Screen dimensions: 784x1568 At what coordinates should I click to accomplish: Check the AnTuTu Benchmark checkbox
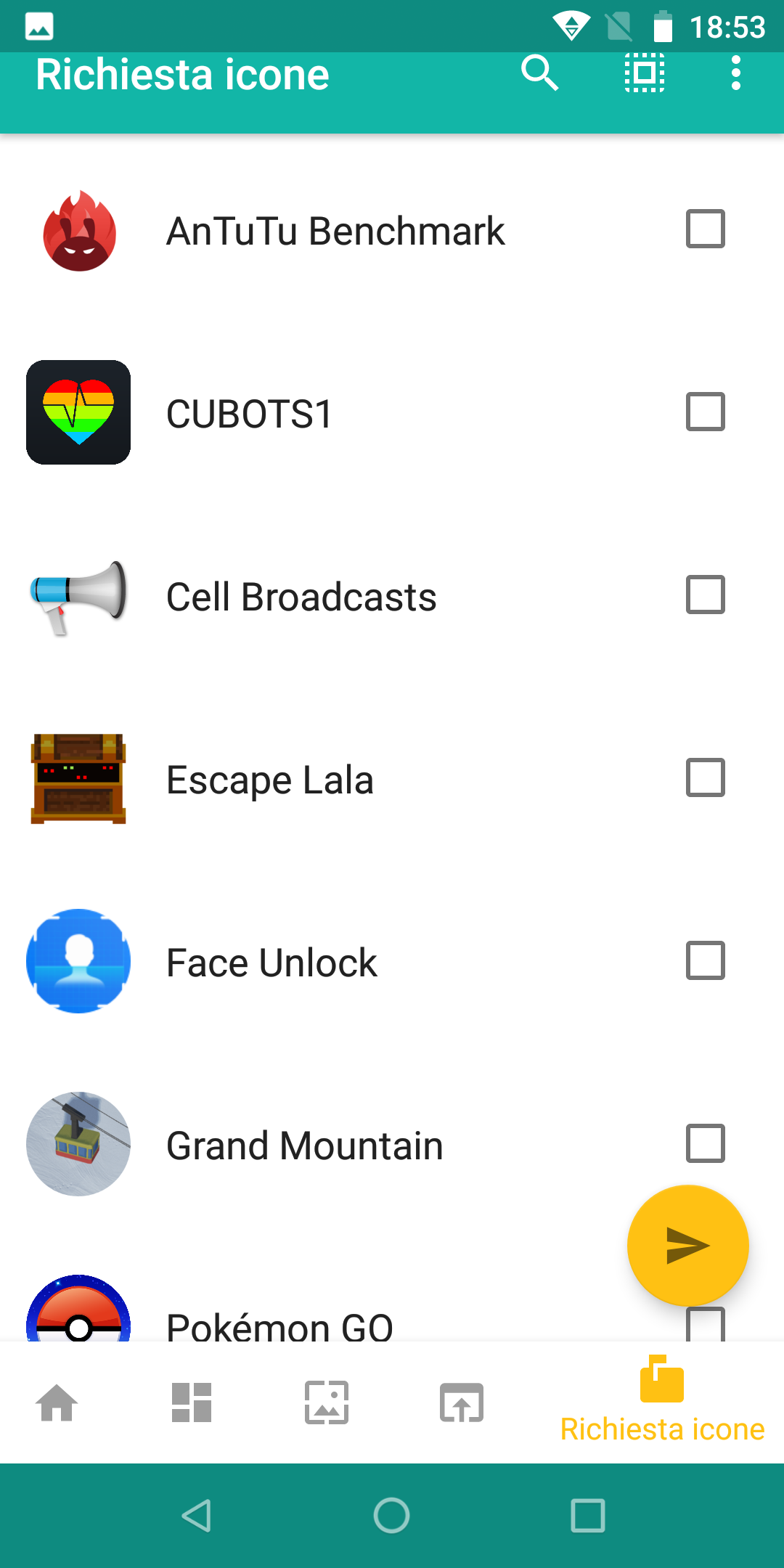coord(706,229)
